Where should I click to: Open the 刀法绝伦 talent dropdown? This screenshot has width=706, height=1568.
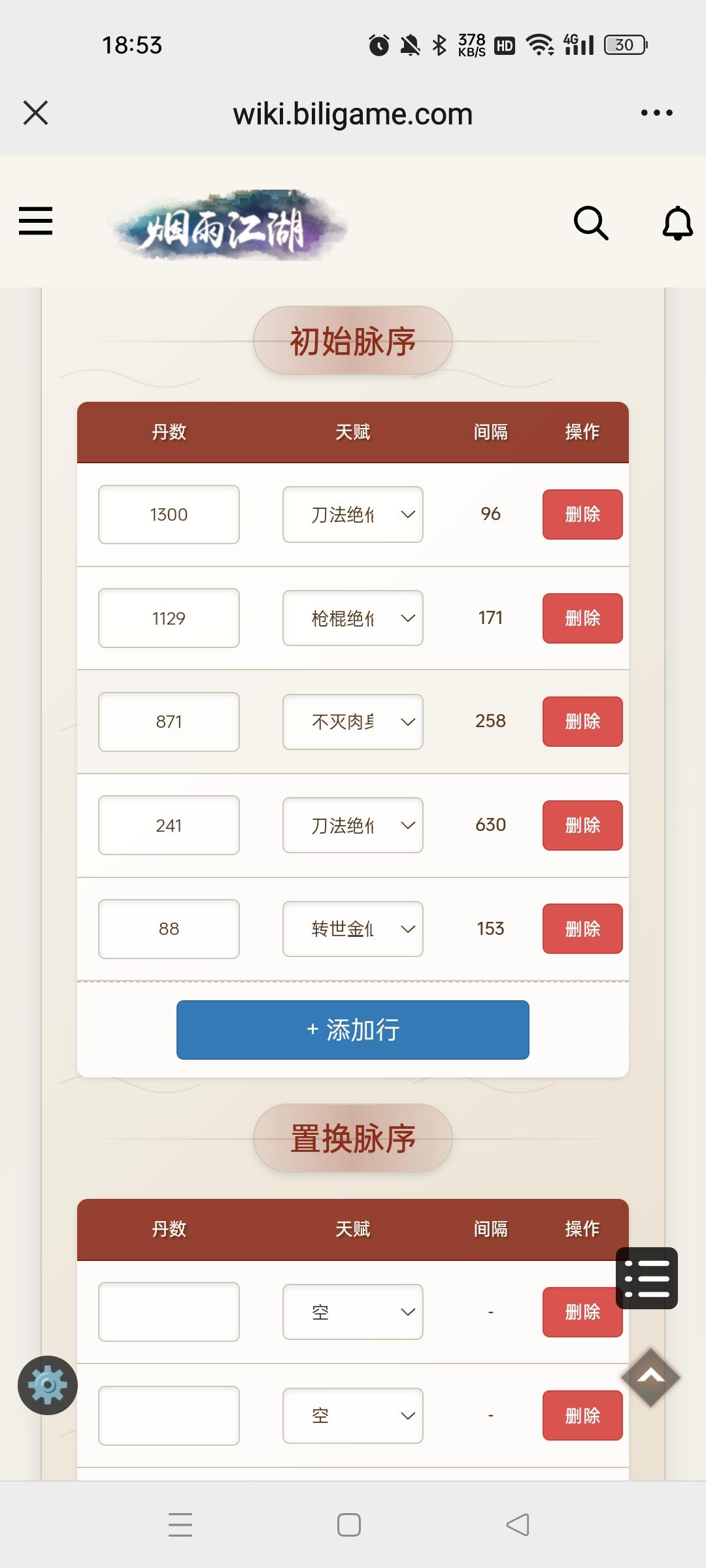coord(352,515)
